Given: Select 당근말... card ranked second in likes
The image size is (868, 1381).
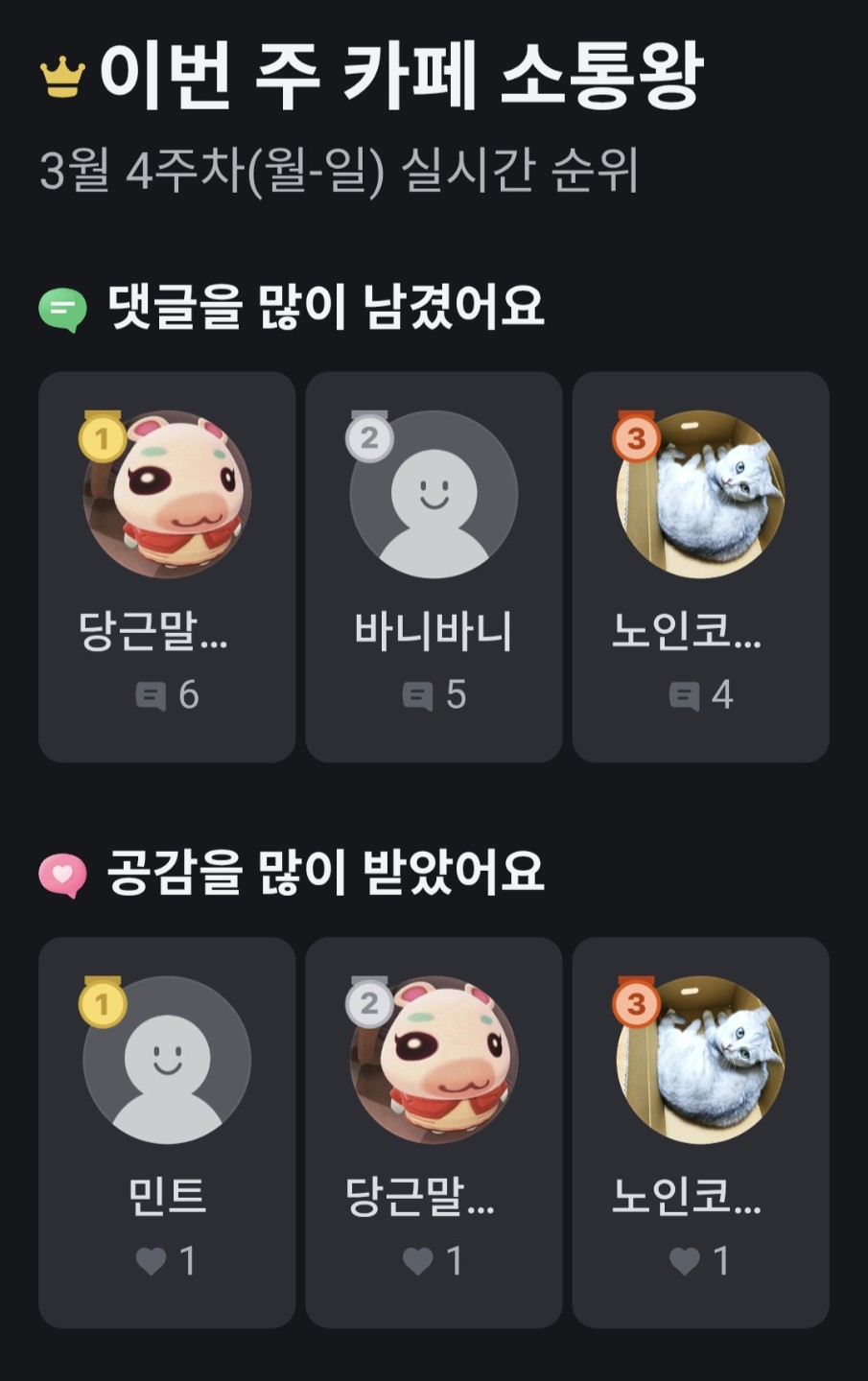Looking at the screenshot, I should (434, 1132).
